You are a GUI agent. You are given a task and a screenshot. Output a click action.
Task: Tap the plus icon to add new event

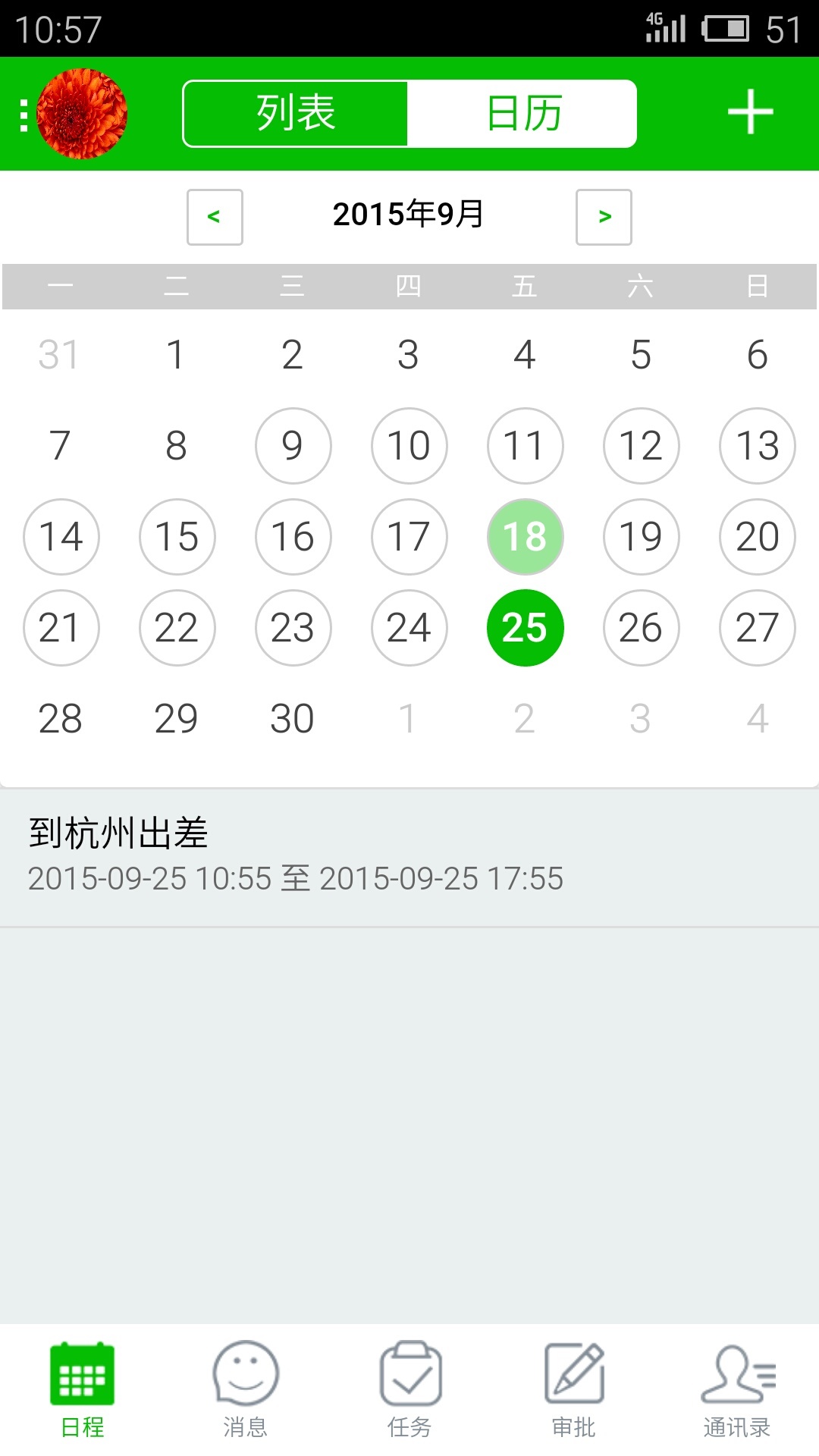click(x=749, y=112)
